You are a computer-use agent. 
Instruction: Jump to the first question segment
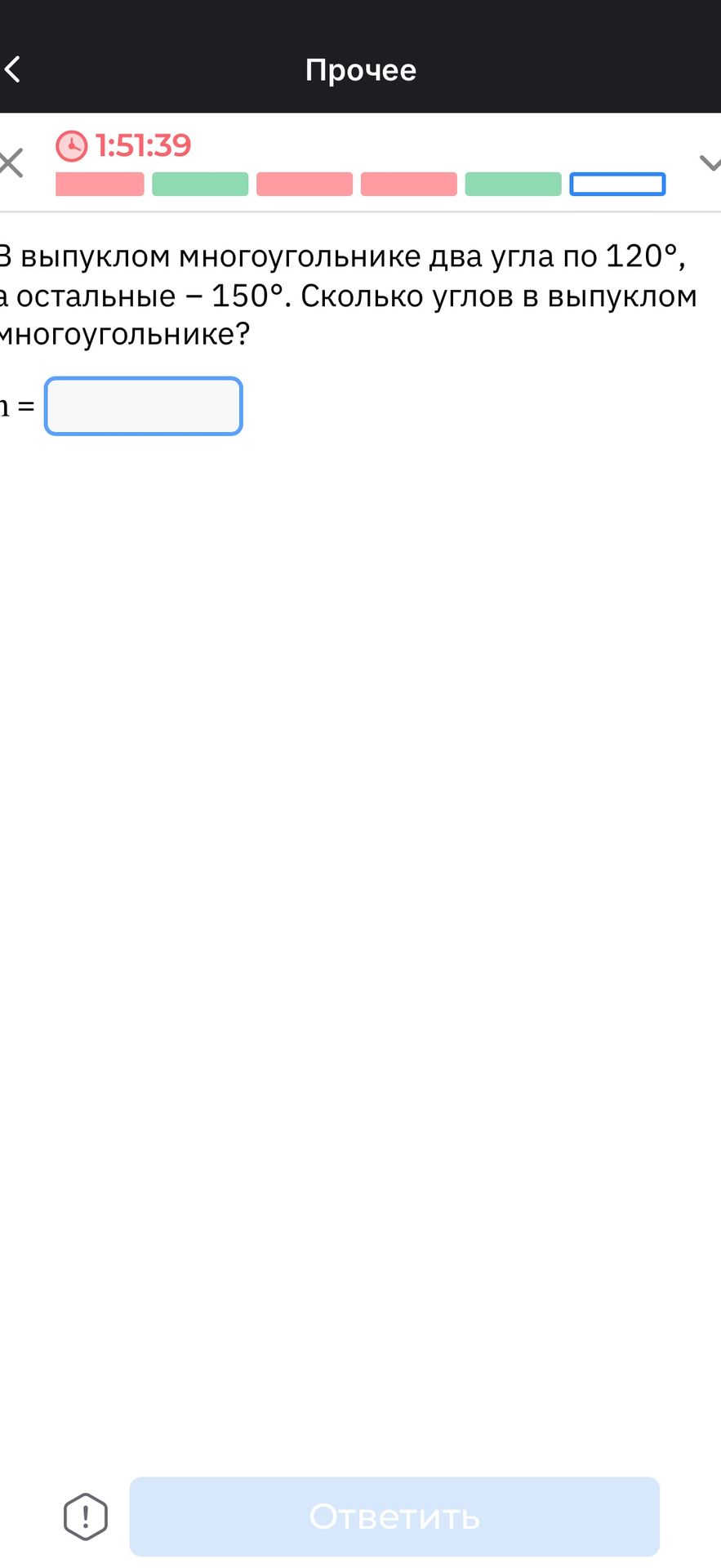click(x=100, y=184)
